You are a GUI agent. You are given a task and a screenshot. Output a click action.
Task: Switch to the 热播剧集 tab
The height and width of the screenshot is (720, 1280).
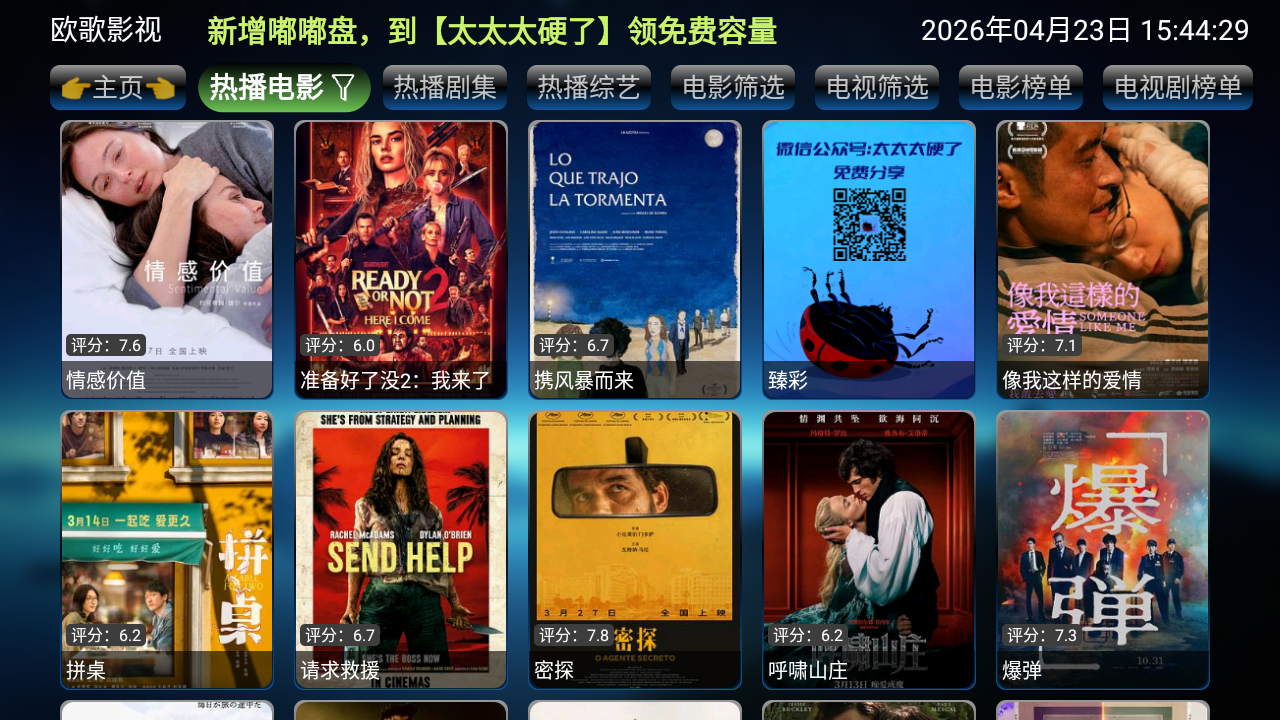pyautogui.click(x=444, y=88)
